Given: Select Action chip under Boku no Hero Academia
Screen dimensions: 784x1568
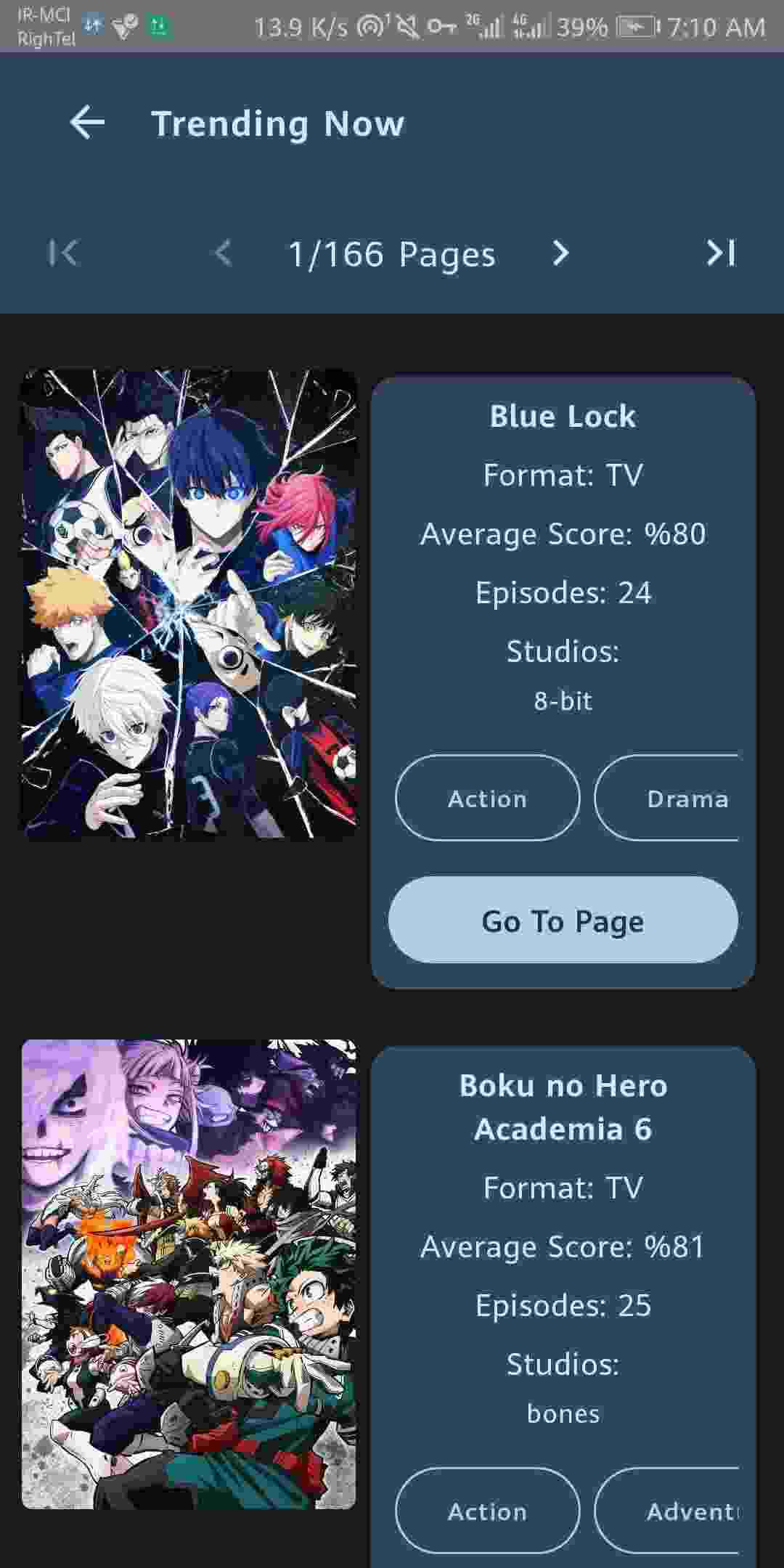Looking at the screenshot, I should tap(487, 1511).
